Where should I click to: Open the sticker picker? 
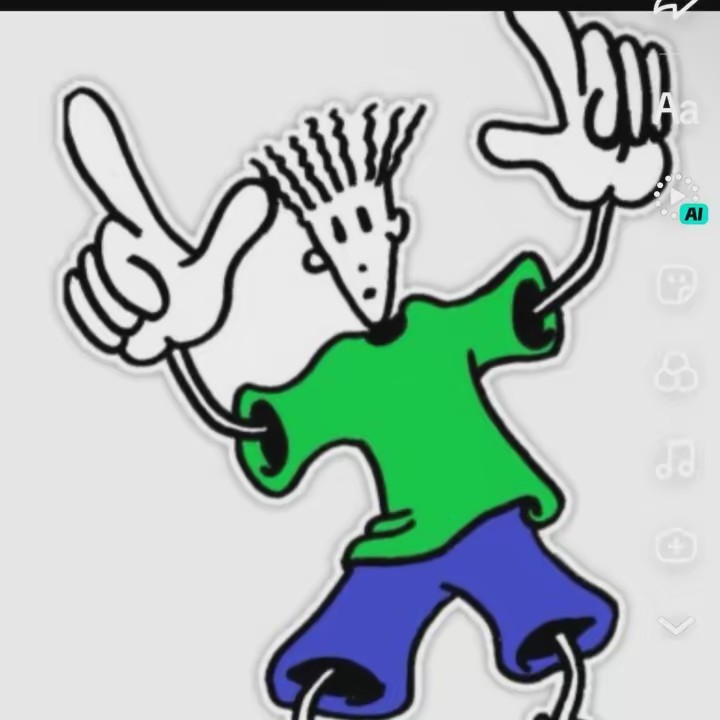(676, 285)
